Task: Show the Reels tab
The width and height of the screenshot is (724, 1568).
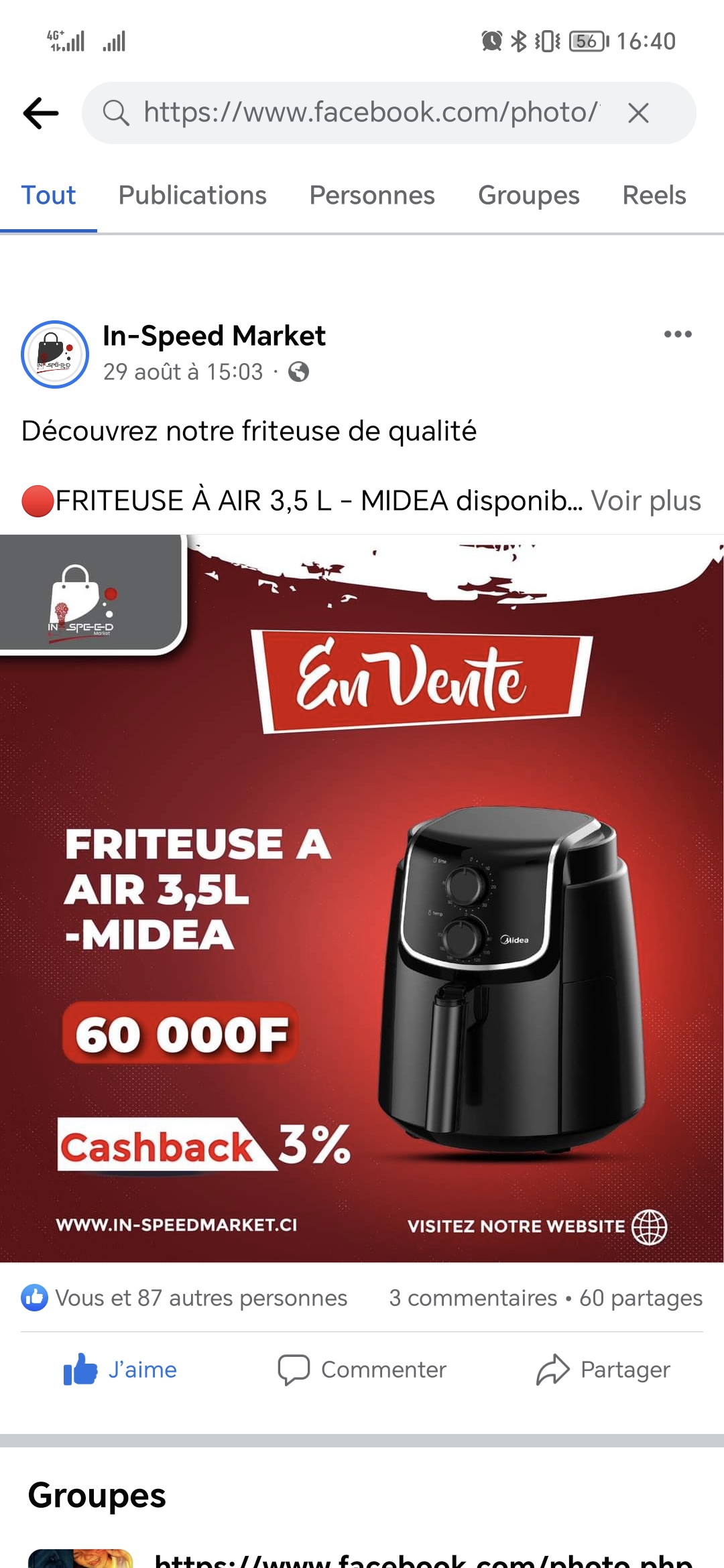Action: [x=654, y=196]
